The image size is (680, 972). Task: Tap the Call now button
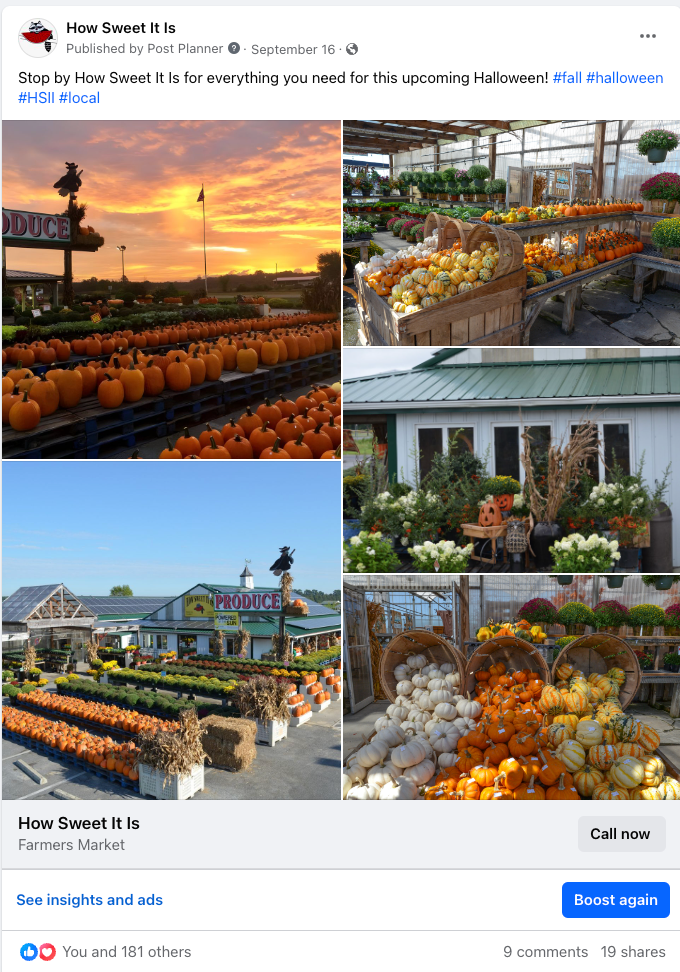(x=620, y=834)
